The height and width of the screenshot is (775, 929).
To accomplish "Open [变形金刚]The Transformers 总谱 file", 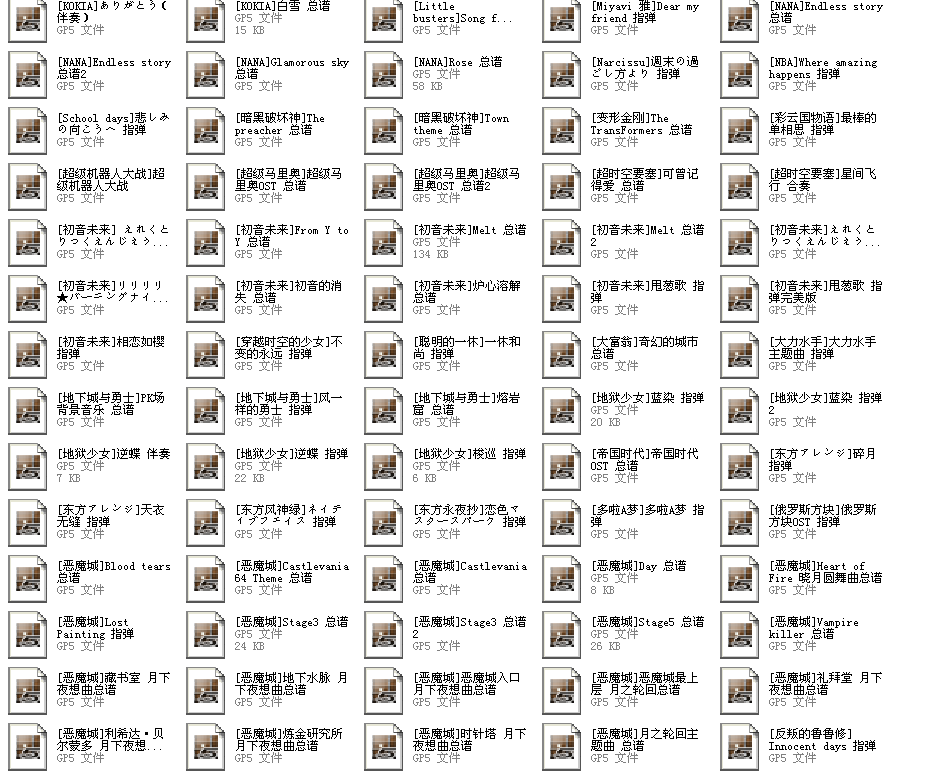I will click(x=562, y=130).
